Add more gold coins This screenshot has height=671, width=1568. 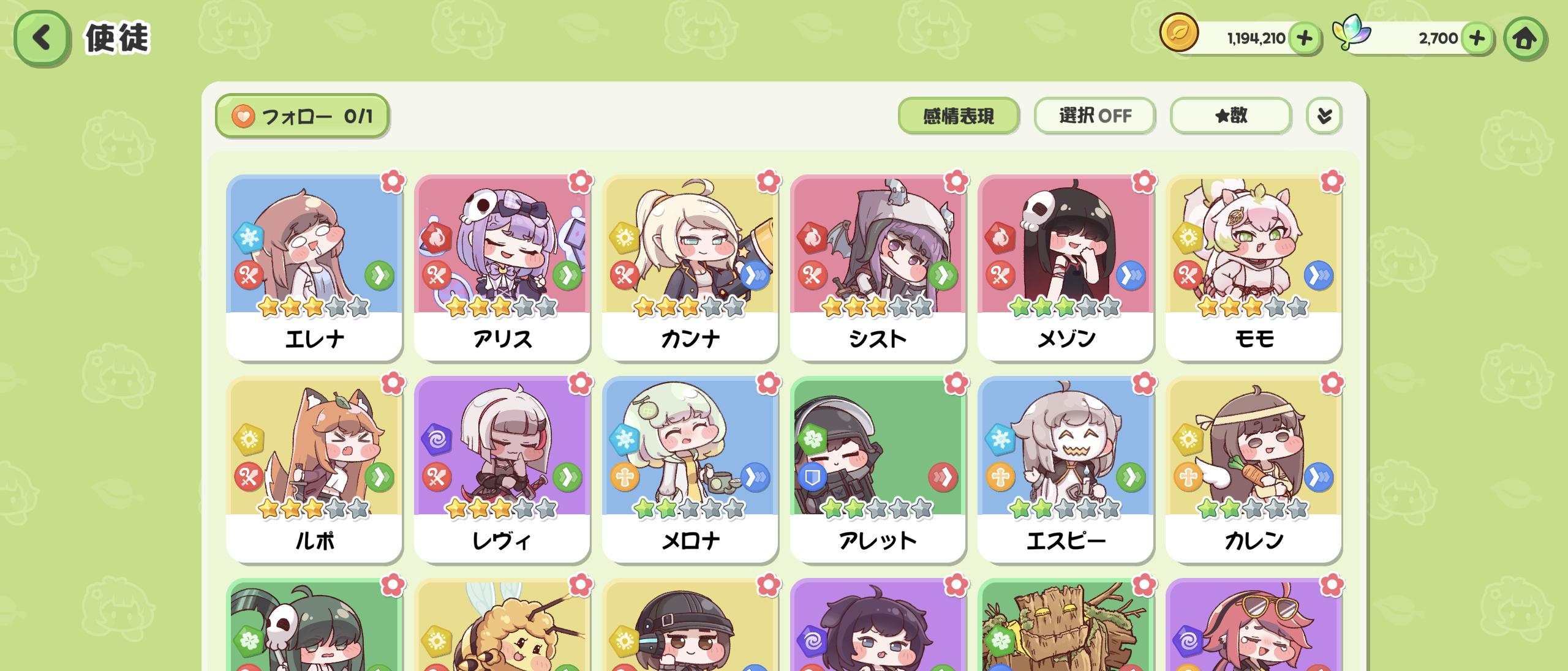coord(1304,39)
